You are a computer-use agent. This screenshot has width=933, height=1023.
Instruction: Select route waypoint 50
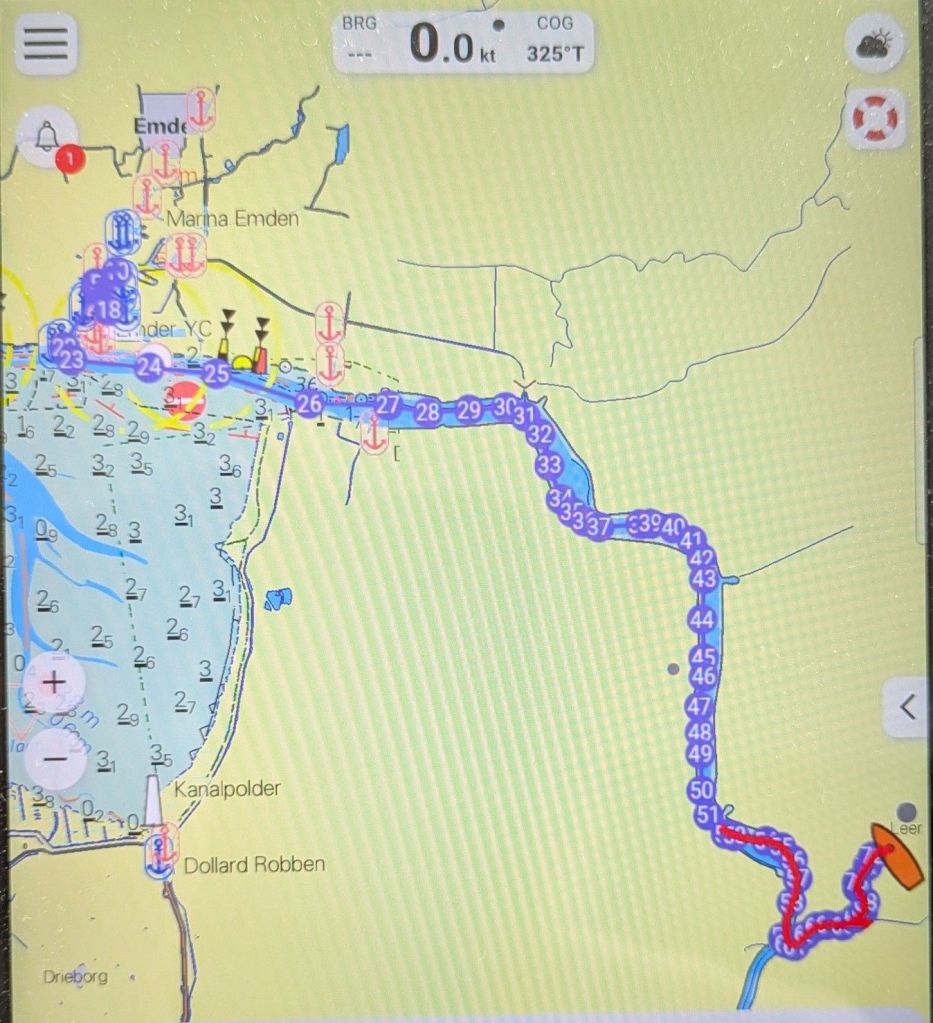701,789
